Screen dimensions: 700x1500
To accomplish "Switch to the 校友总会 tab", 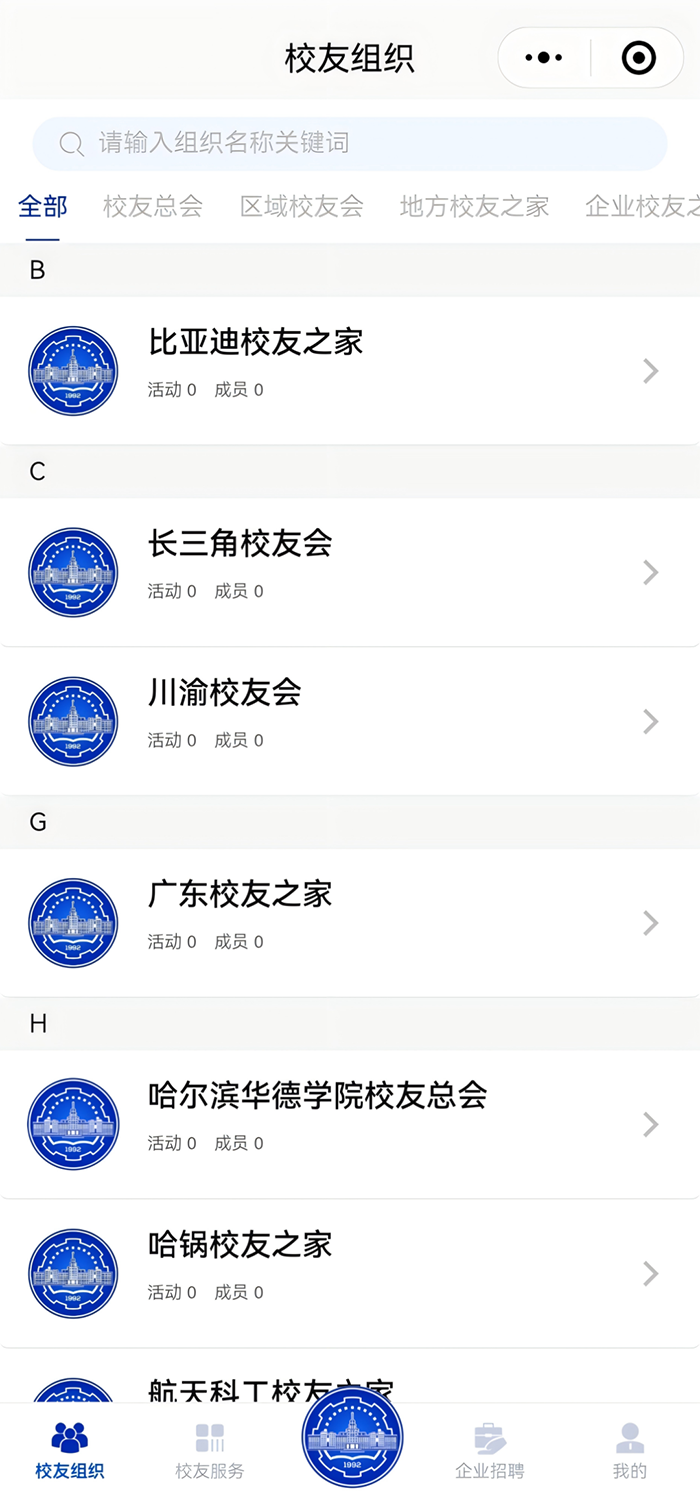I will coord(153,206).
